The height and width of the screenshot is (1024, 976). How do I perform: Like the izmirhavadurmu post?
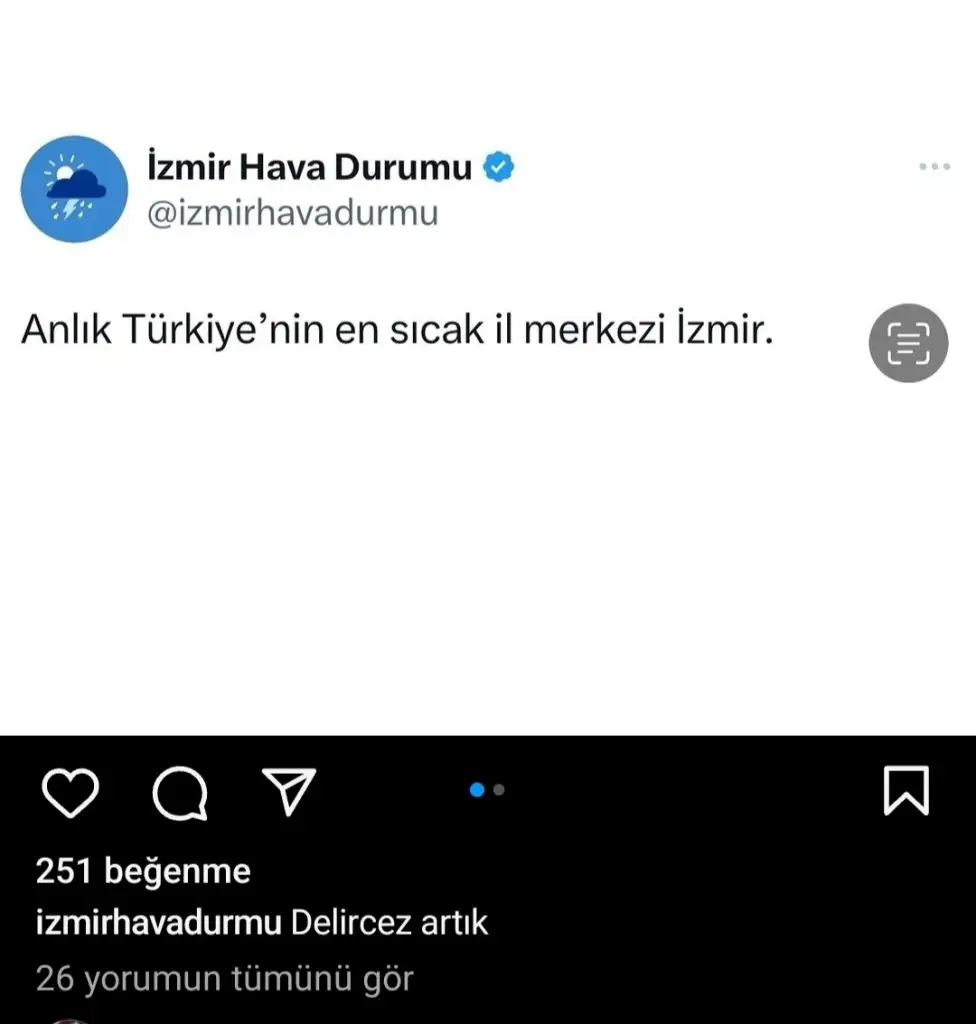[x=70, y=793]
